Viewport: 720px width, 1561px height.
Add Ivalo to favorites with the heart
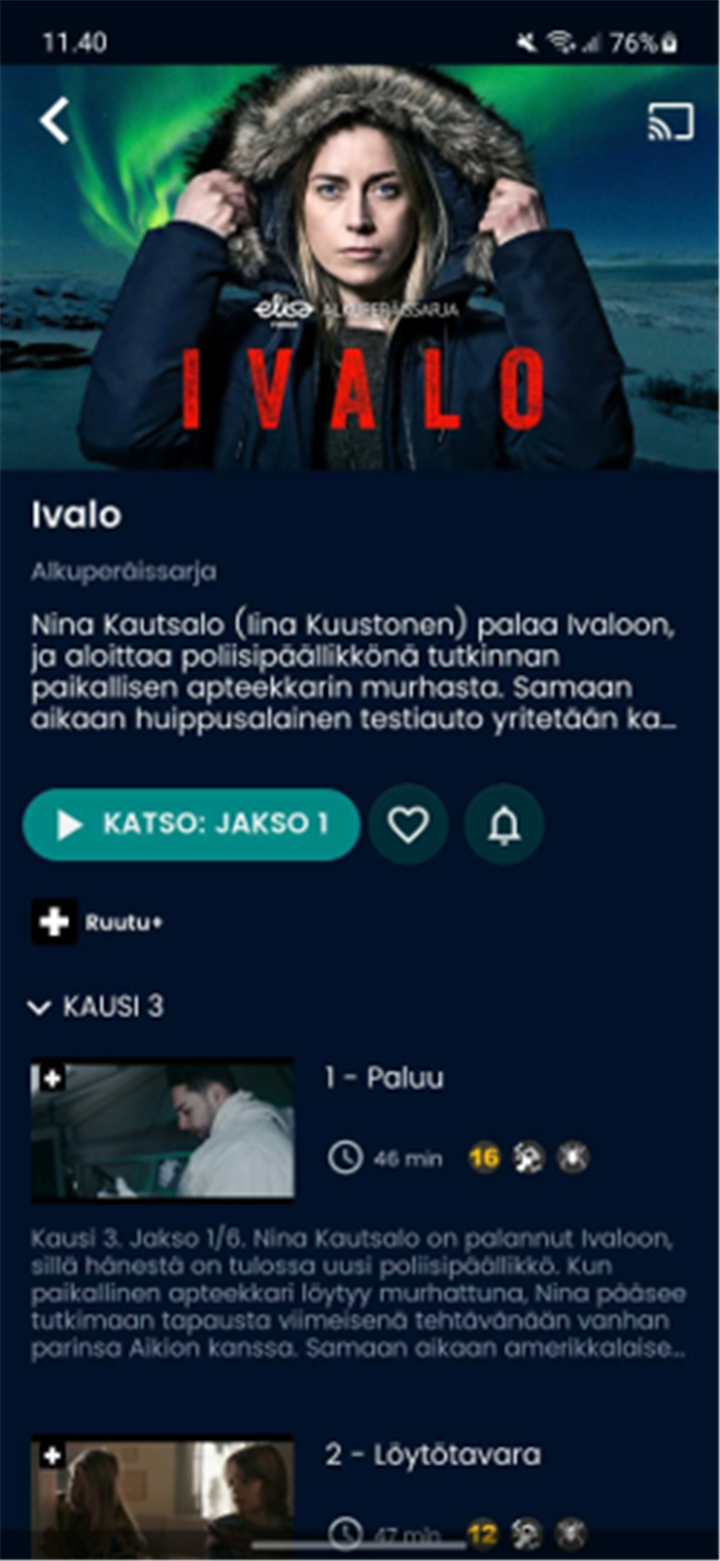pos(408,824)
